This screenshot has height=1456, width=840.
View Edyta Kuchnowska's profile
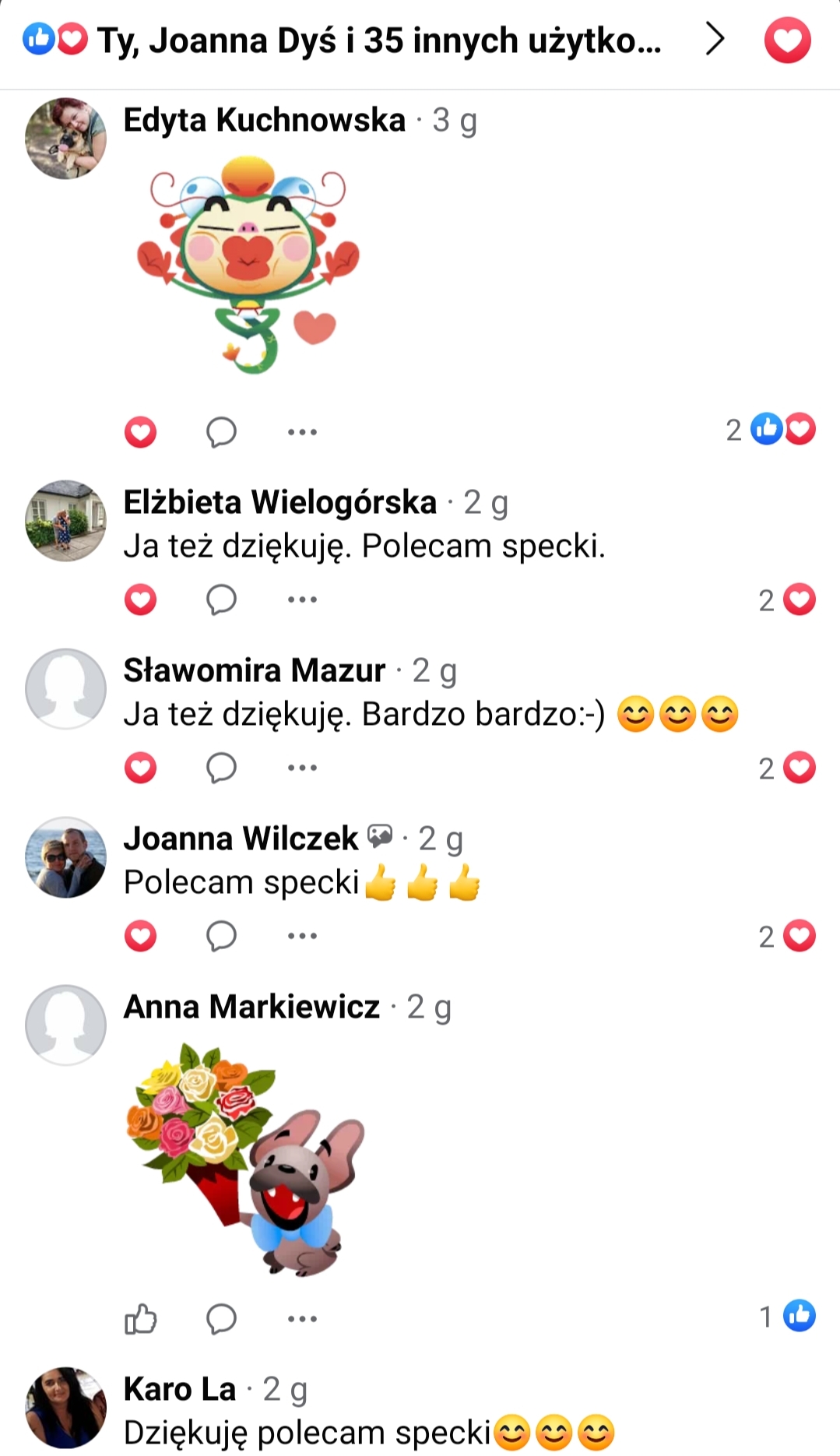[265, 120]
